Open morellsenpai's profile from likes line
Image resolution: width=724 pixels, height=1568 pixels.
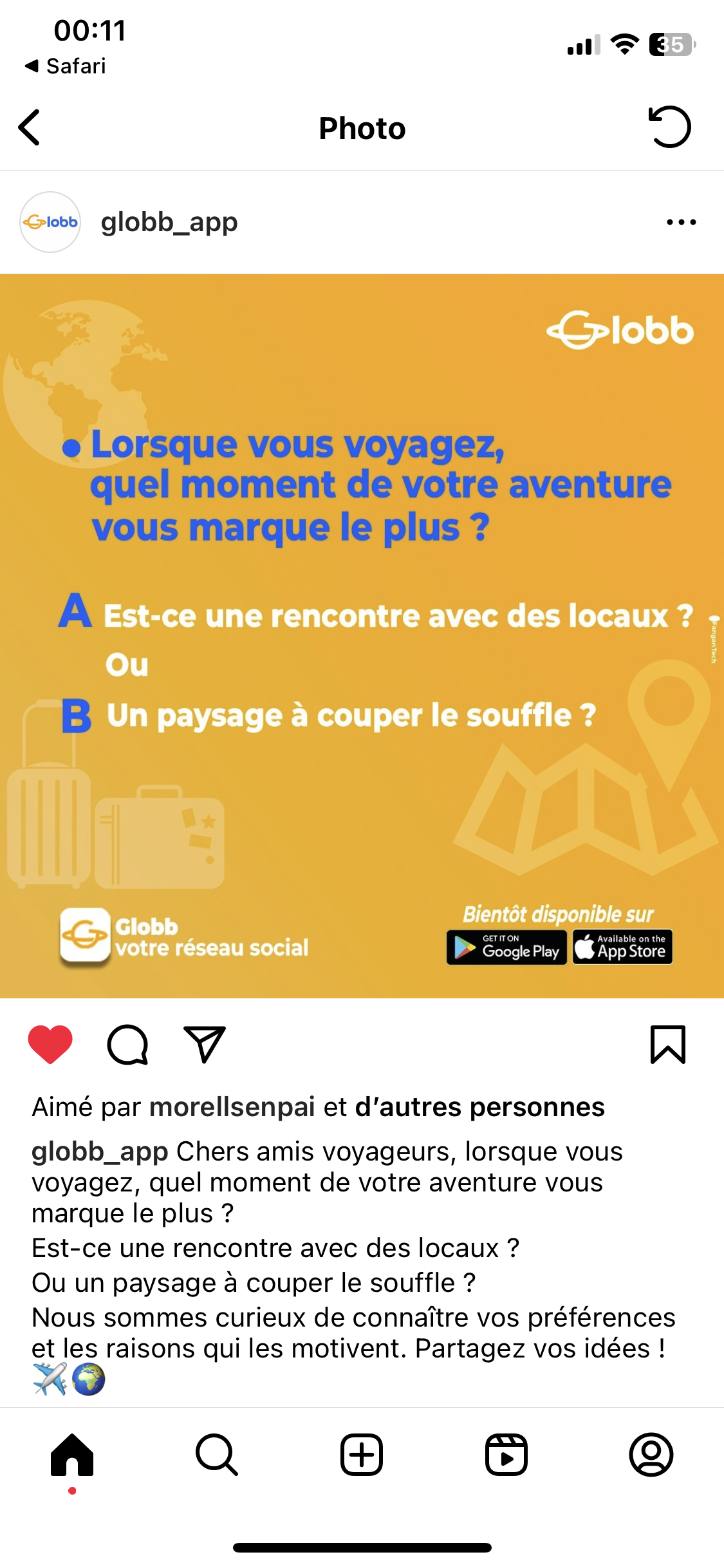(232, 1107)
